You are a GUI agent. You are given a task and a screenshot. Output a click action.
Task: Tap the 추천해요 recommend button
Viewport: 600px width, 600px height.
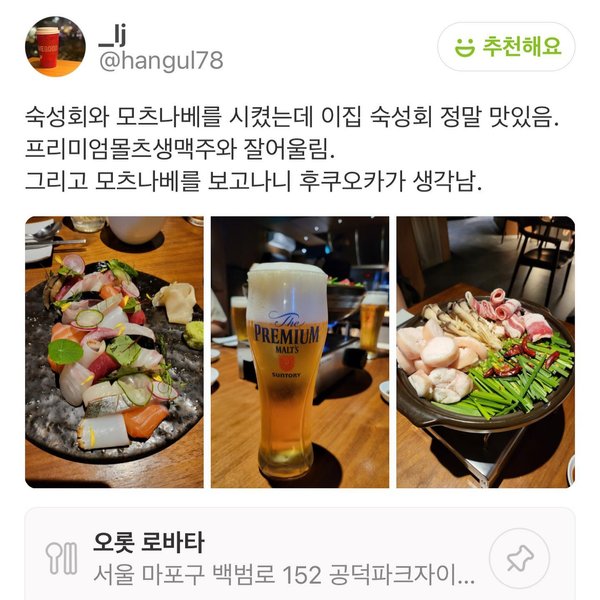pos(507,46)
